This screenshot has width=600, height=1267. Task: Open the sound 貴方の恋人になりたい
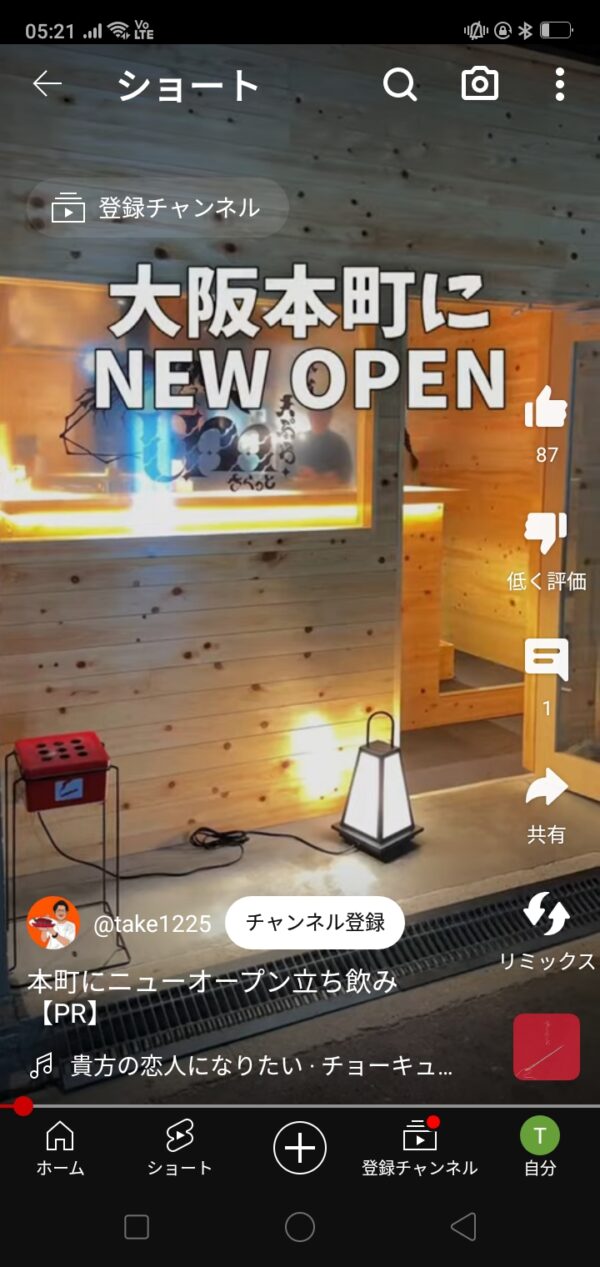tap(255, 1066)
